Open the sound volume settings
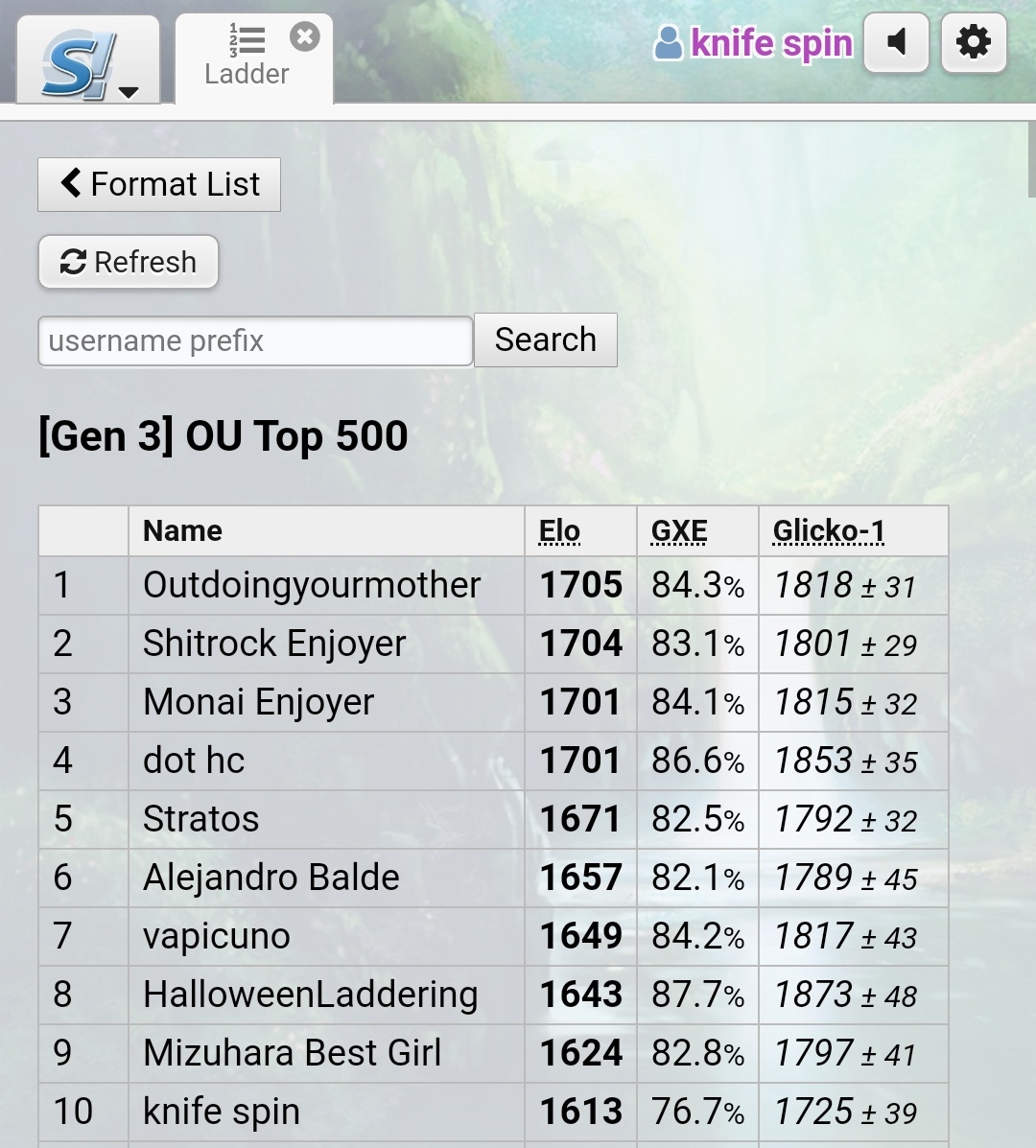 pyautogui.click(x=896, y=43)
